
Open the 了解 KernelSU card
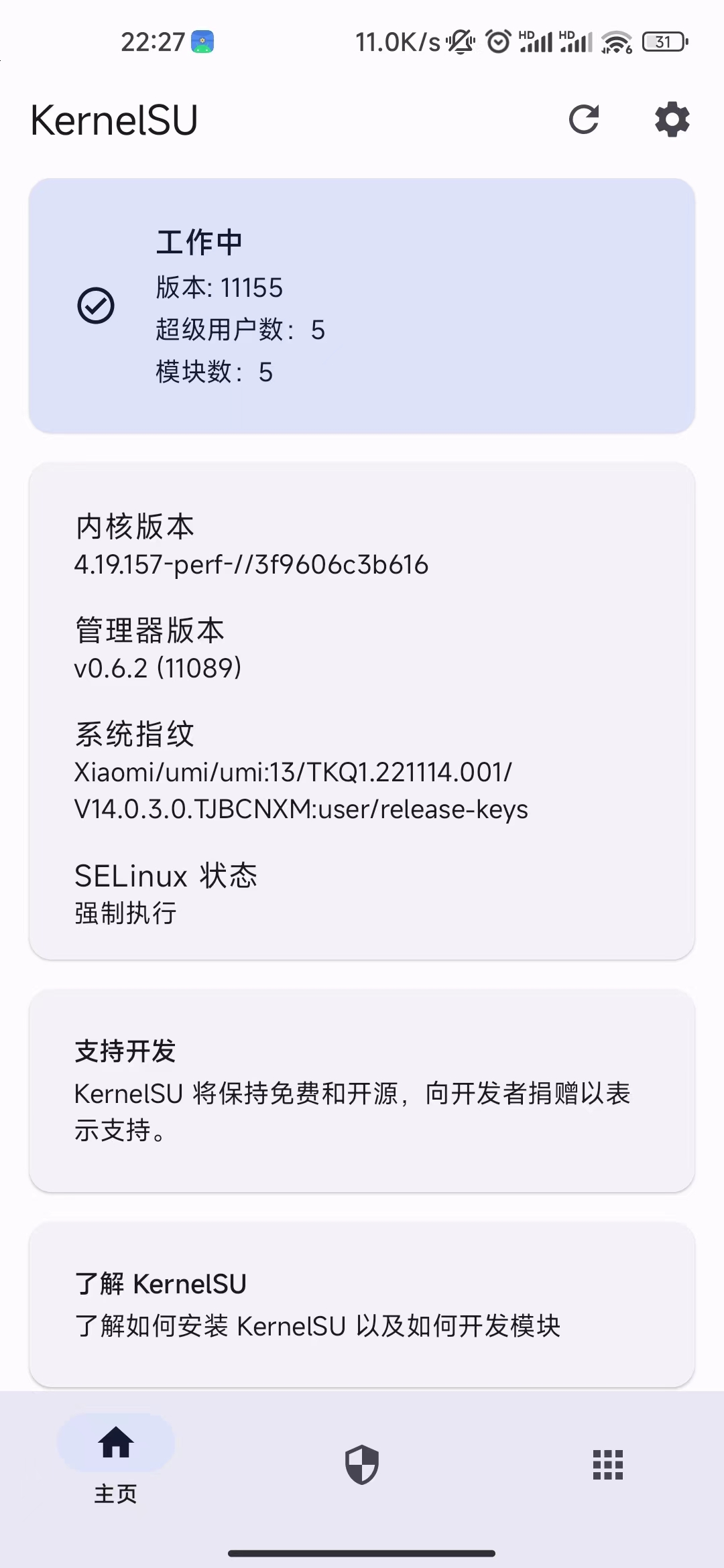click(x=362, y=1304)
